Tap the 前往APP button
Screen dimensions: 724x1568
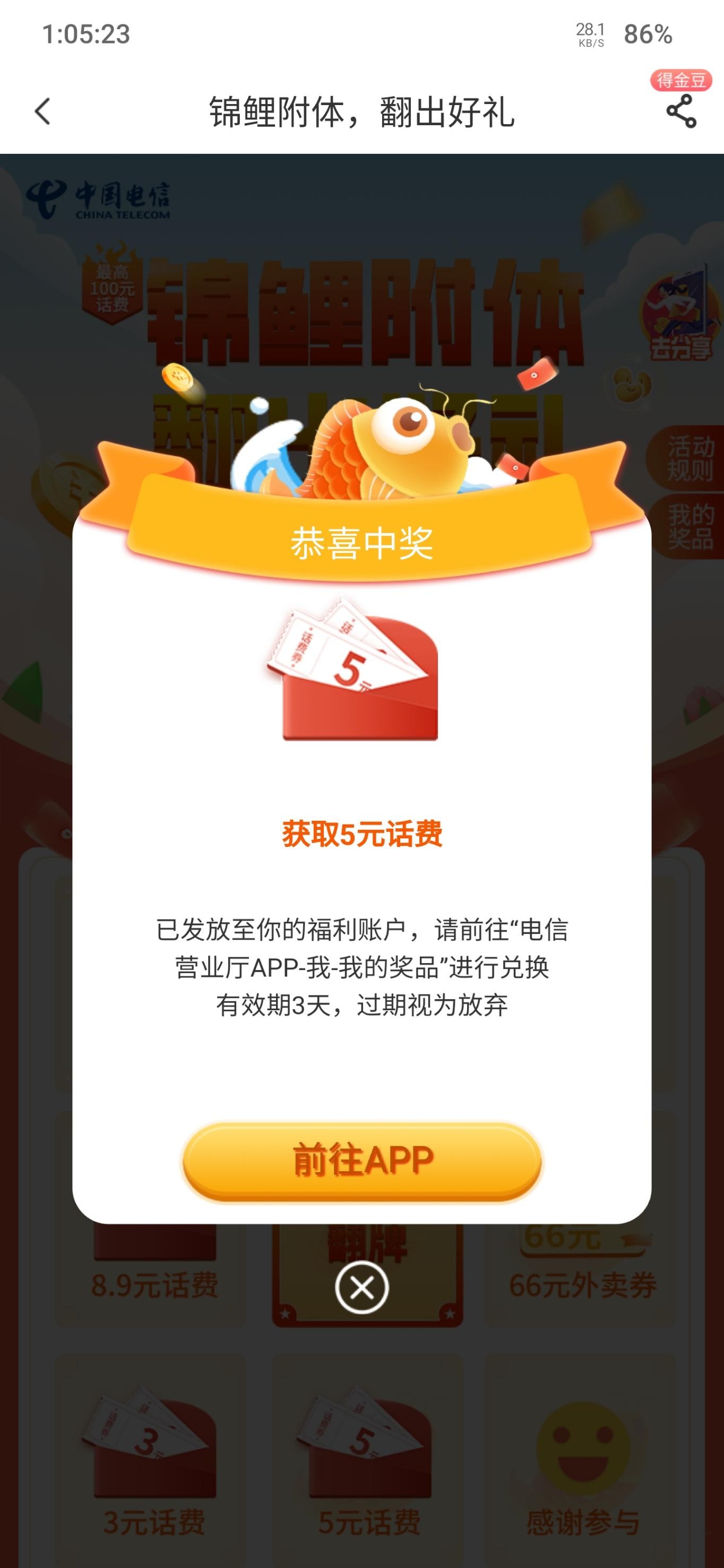(361, 1160)
